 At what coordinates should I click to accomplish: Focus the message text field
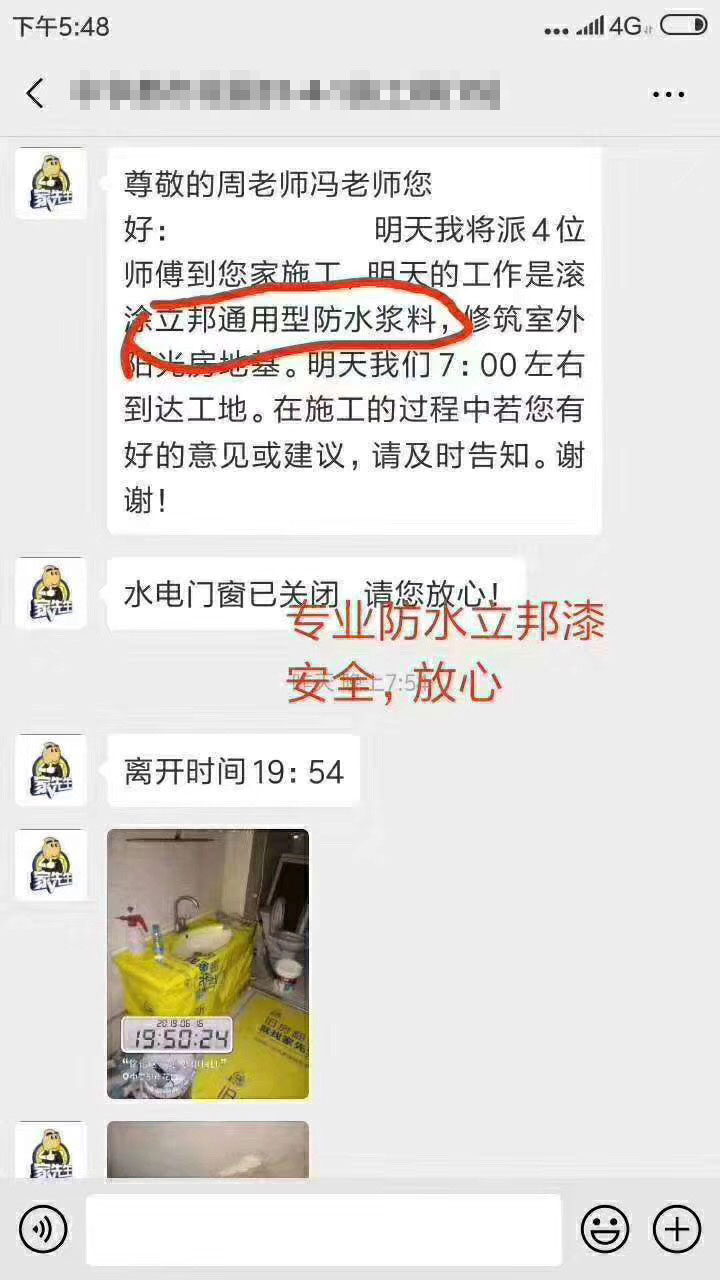tap(322, 1229)
